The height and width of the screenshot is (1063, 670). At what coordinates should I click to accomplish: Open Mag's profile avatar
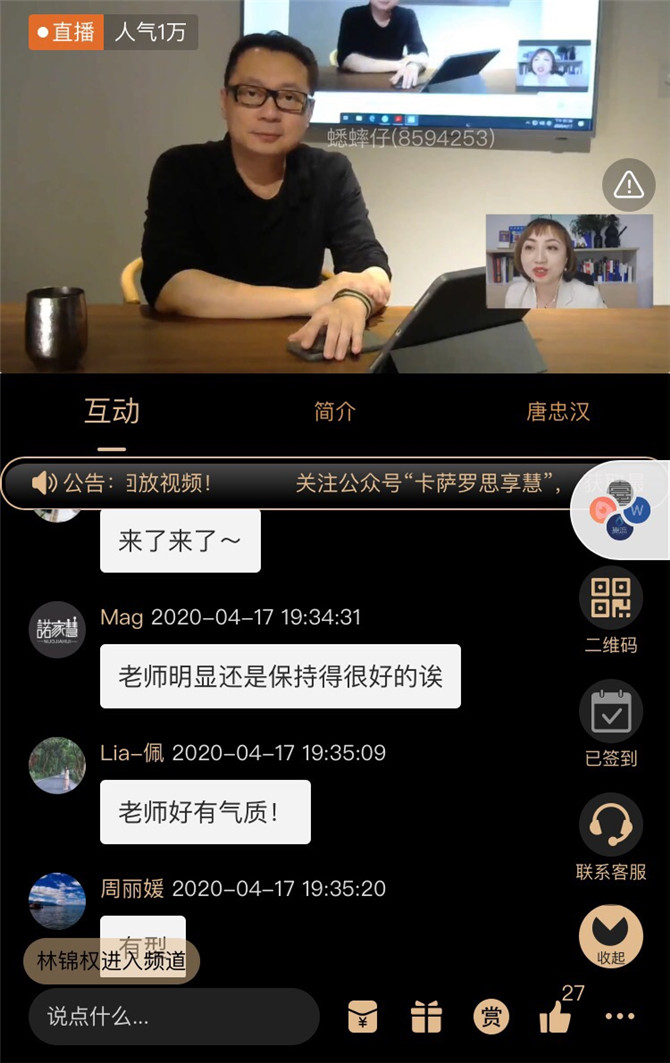tap(57, 630)
